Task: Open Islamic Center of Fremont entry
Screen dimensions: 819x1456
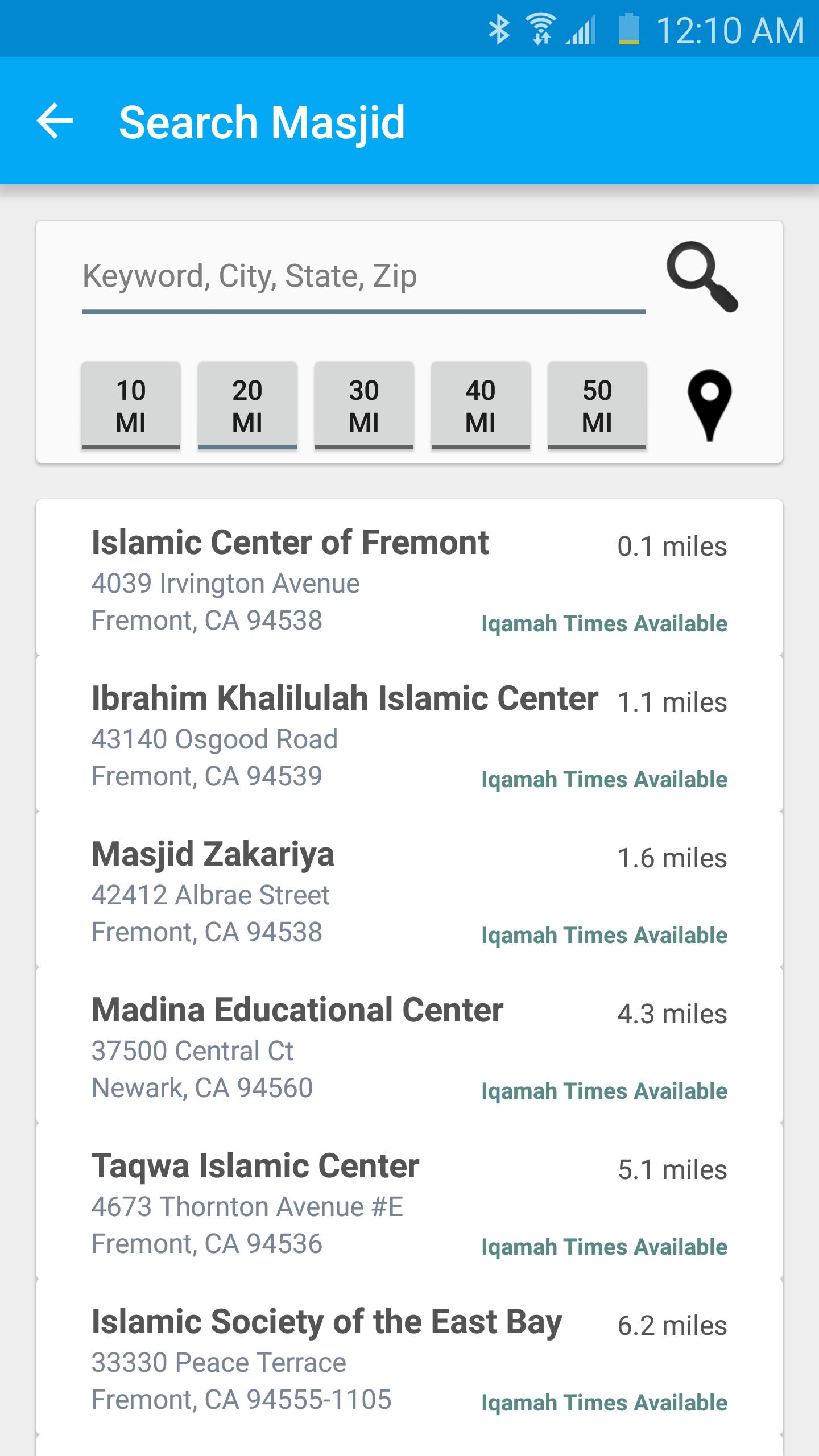Action: pos(290,543)
